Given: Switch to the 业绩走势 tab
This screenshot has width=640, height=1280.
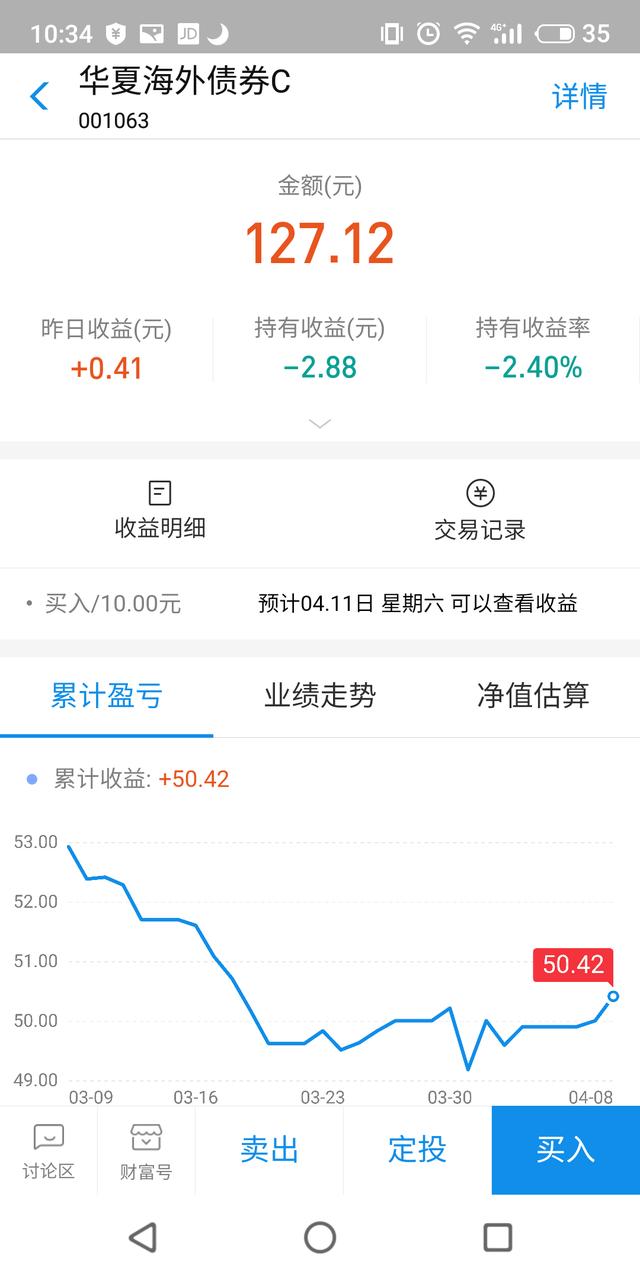Looking at the screenshot, I should [320, 696].
